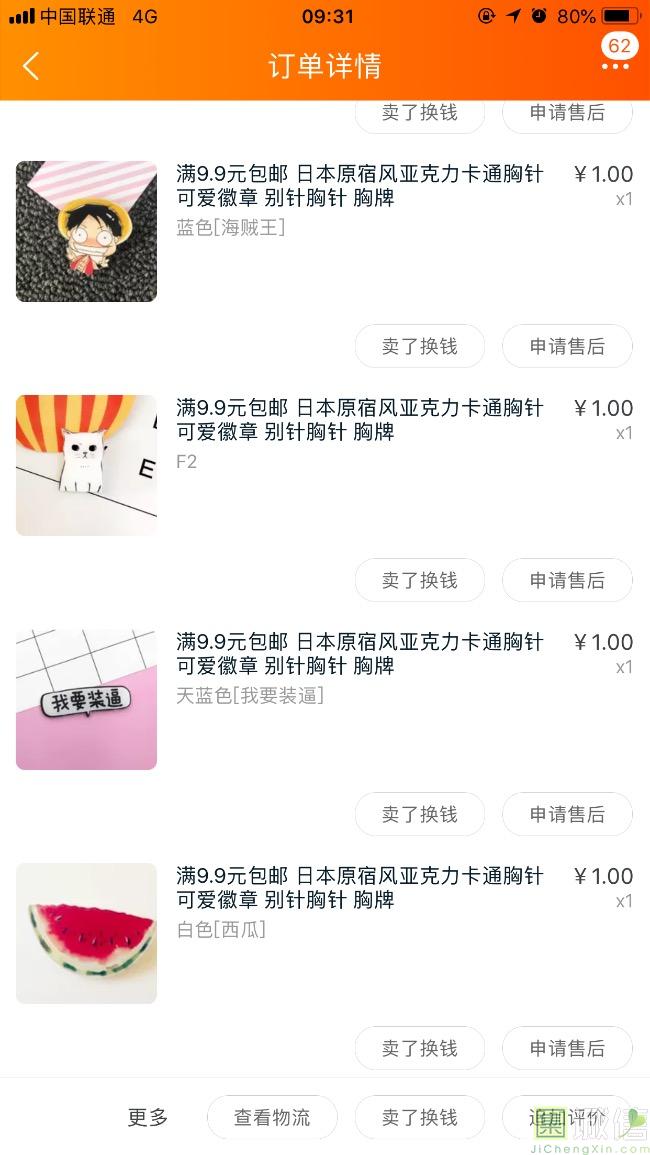Viewport: 650px width, 1155px height.
Task: Request 申请售后 for the 白色[西瓜] item
Action: pyautogui.click(x=567, y=1048)
